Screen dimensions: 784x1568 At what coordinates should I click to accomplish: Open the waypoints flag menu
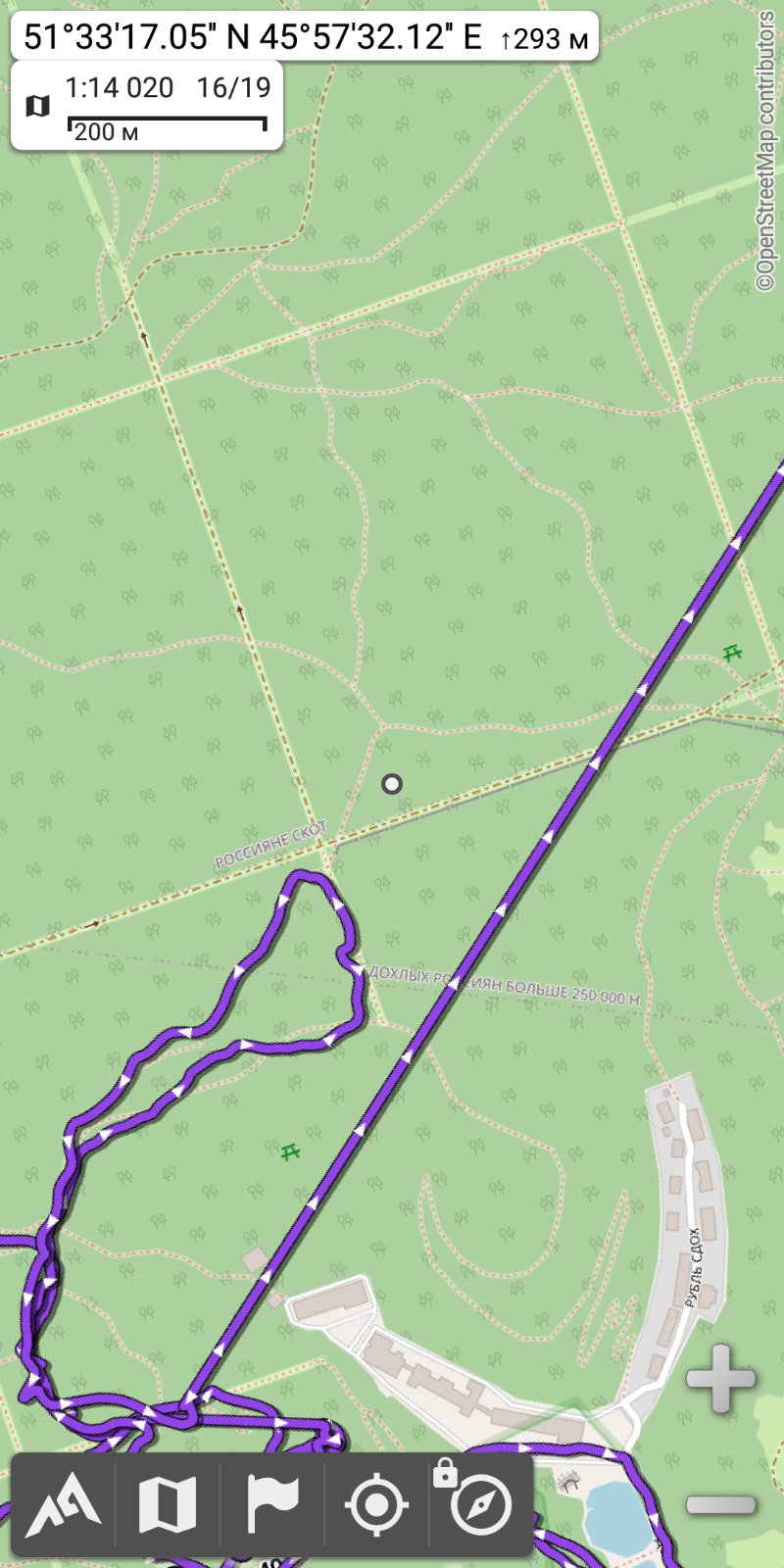point(272,1504)
